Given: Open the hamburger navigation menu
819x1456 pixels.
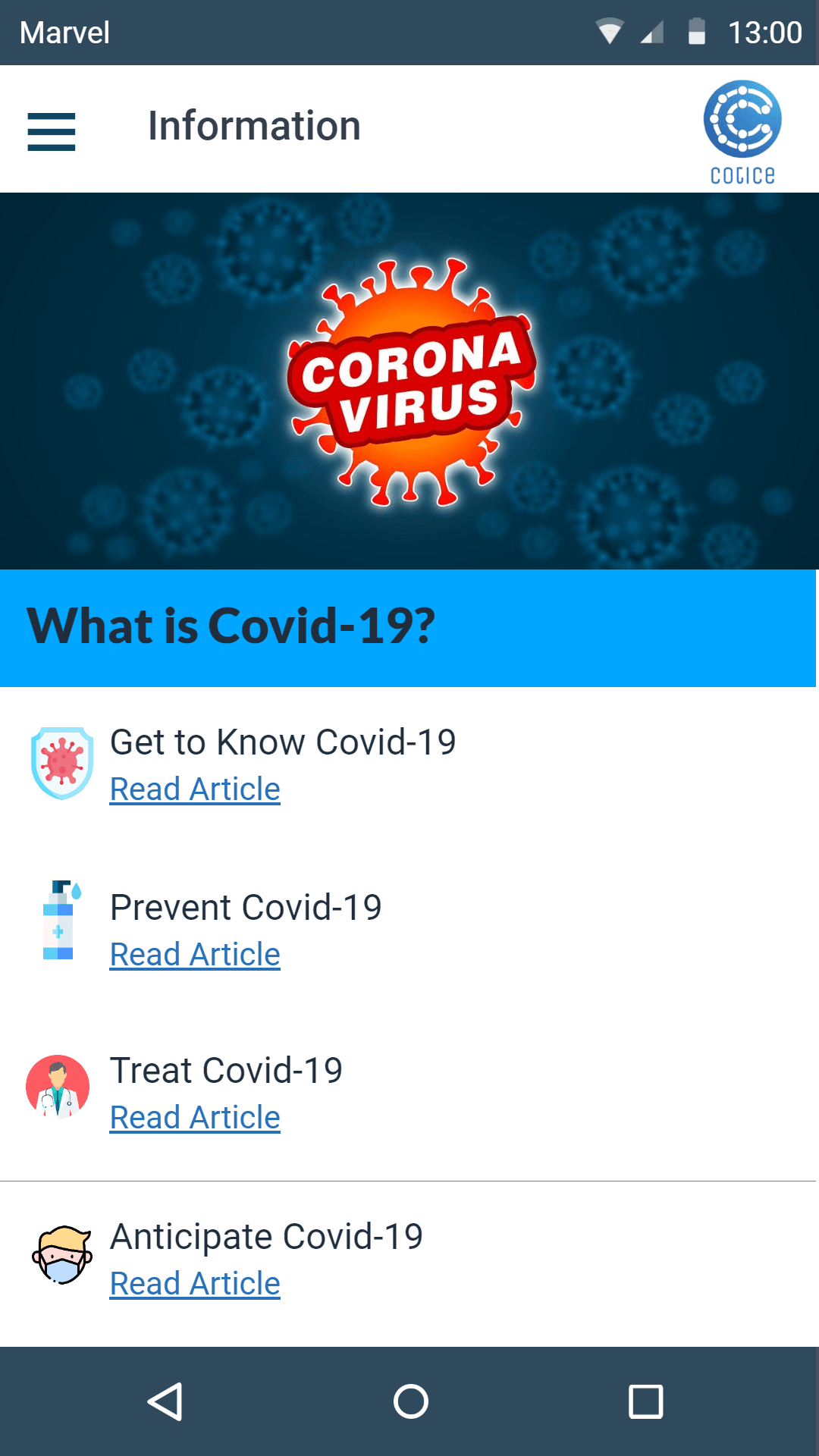Looking at the screenshot, I should click(x=52, y=131).
